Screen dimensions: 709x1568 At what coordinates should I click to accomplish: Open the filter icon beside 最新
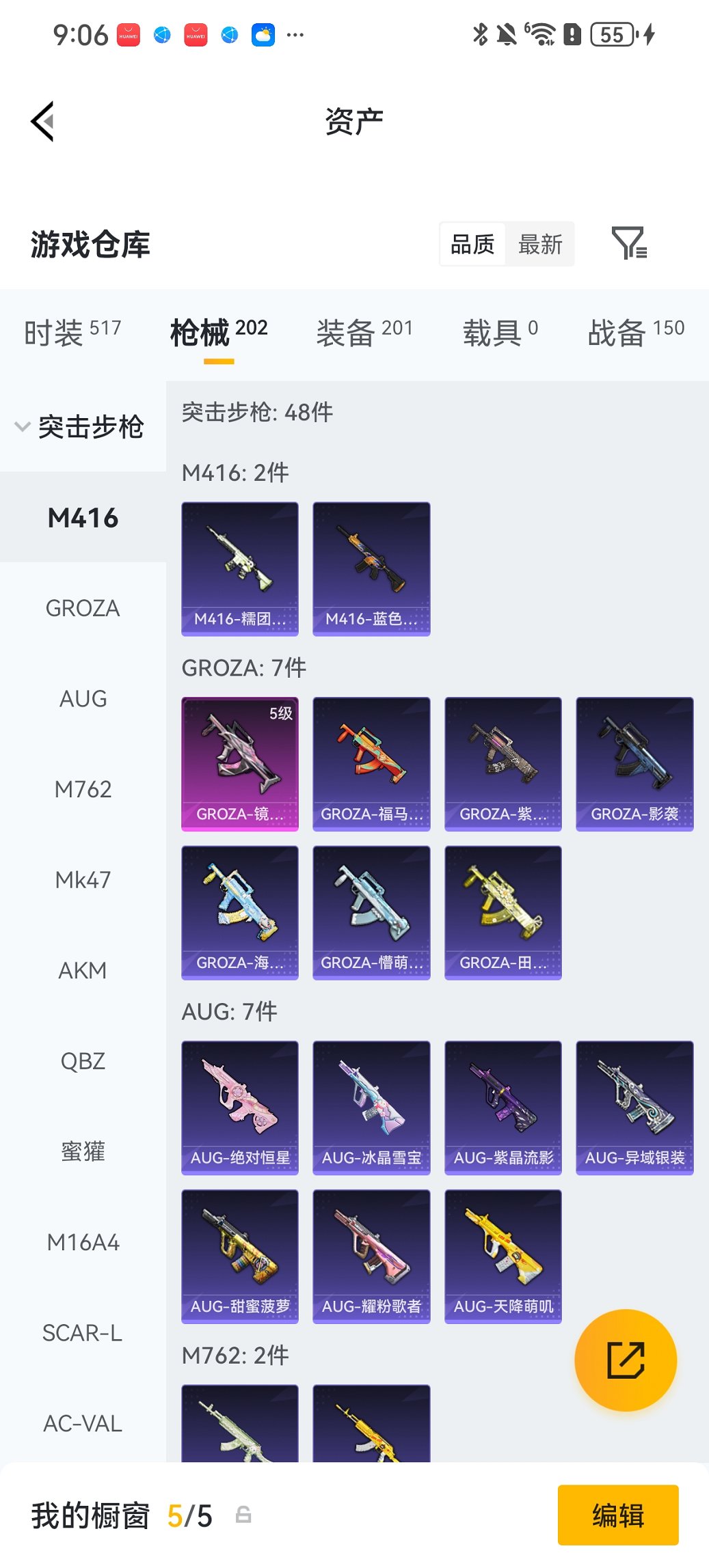[629, 243]
